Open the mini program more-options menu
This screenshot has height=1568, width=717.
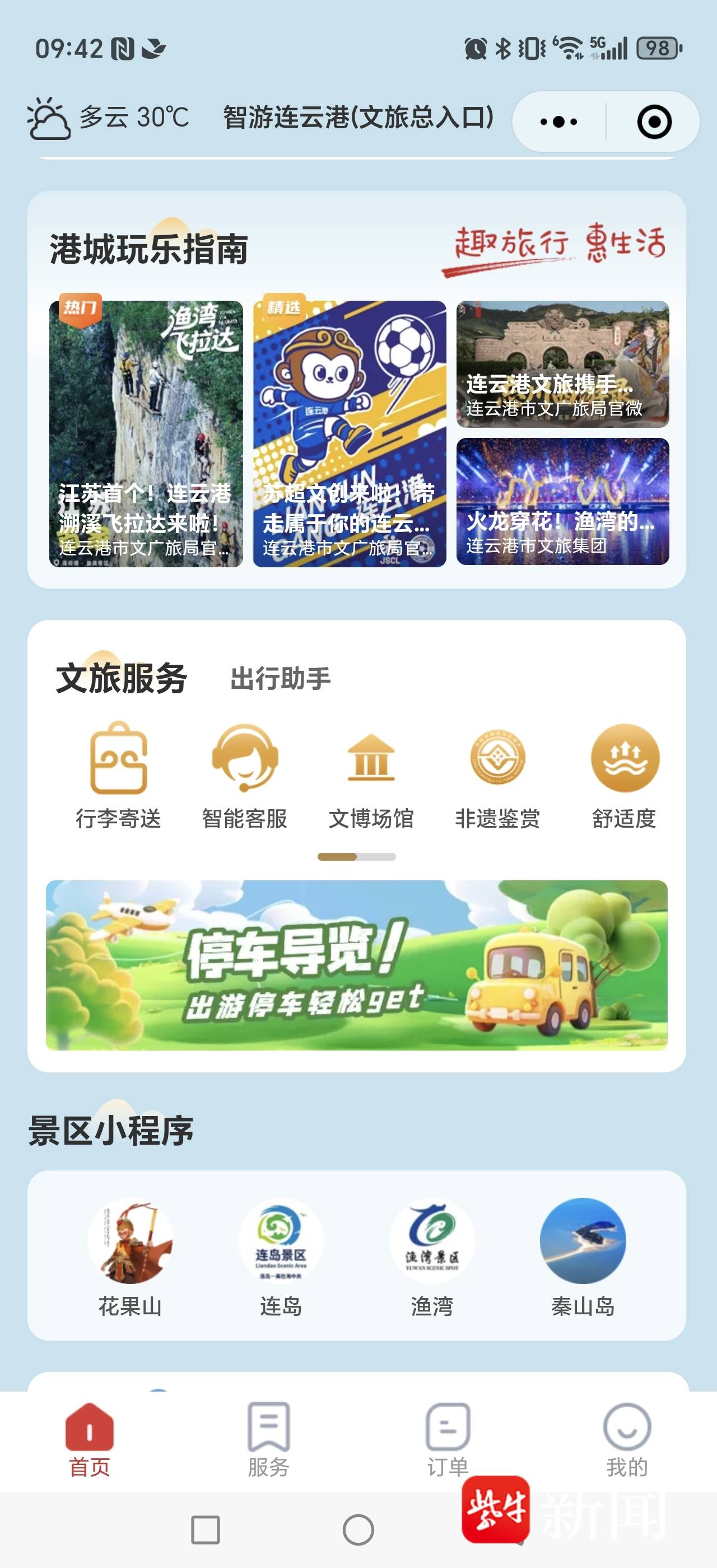[558, 122]
